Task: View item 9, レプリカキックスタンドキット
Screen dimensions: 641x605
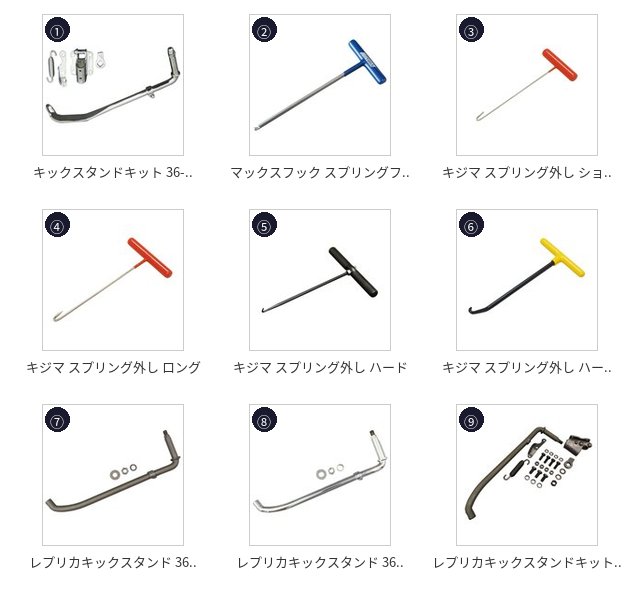Action: pos(527,475)
